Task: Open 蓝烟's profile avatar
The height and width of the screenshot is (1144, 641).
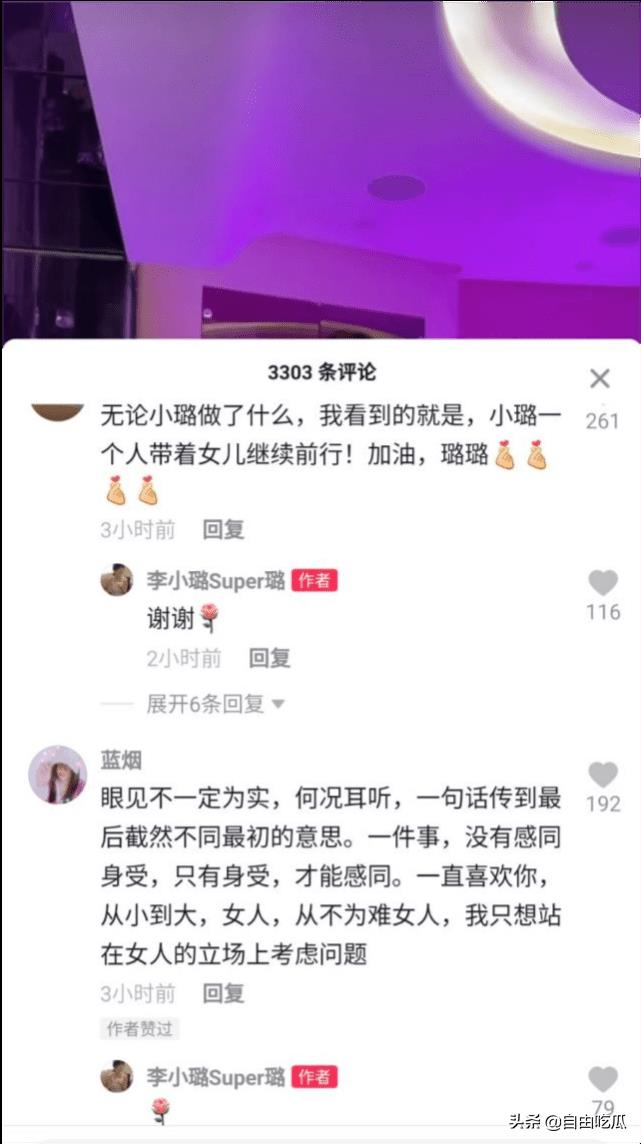Action: point(57,774)
